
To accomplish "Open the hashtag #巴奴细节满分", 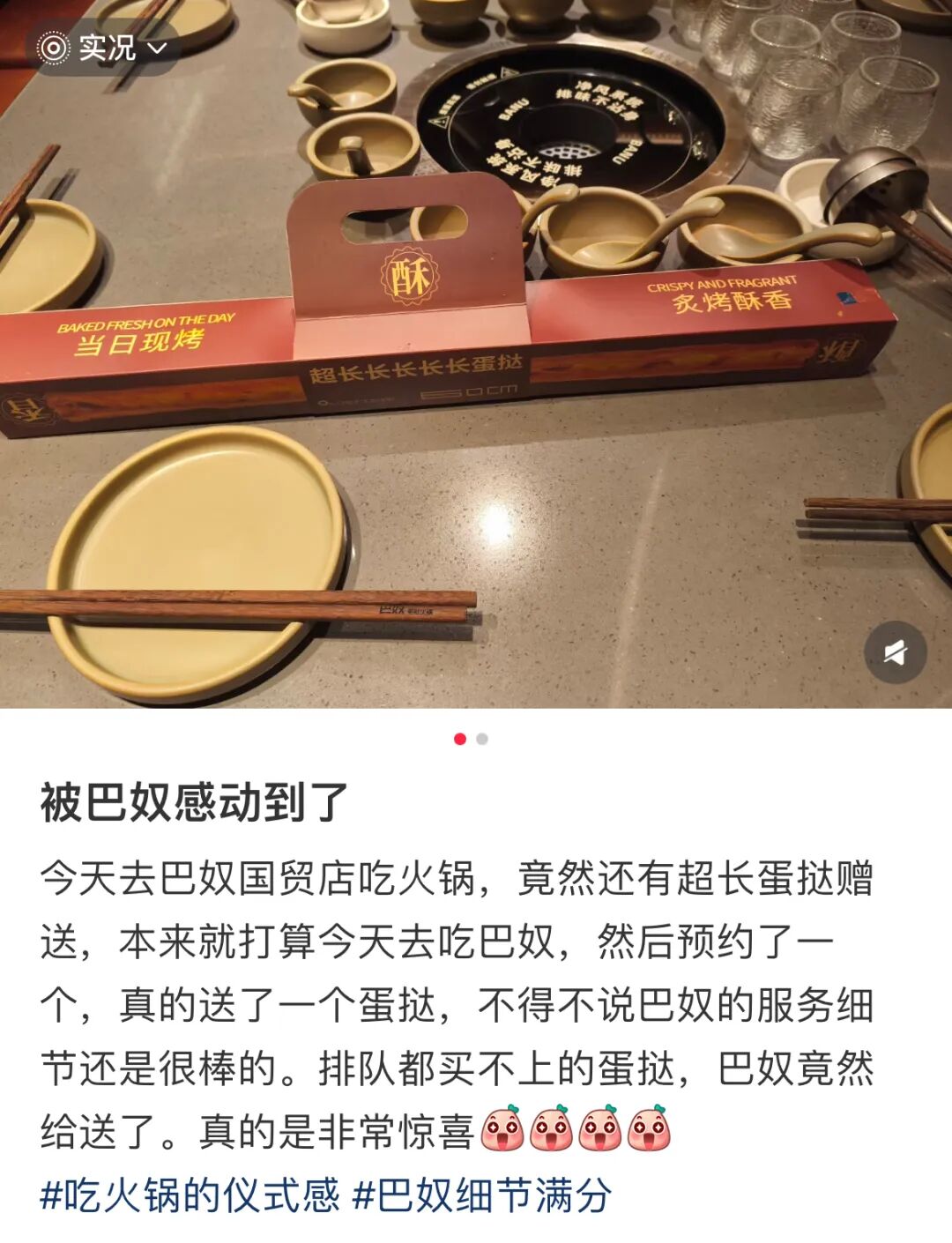I will 481,1195.
